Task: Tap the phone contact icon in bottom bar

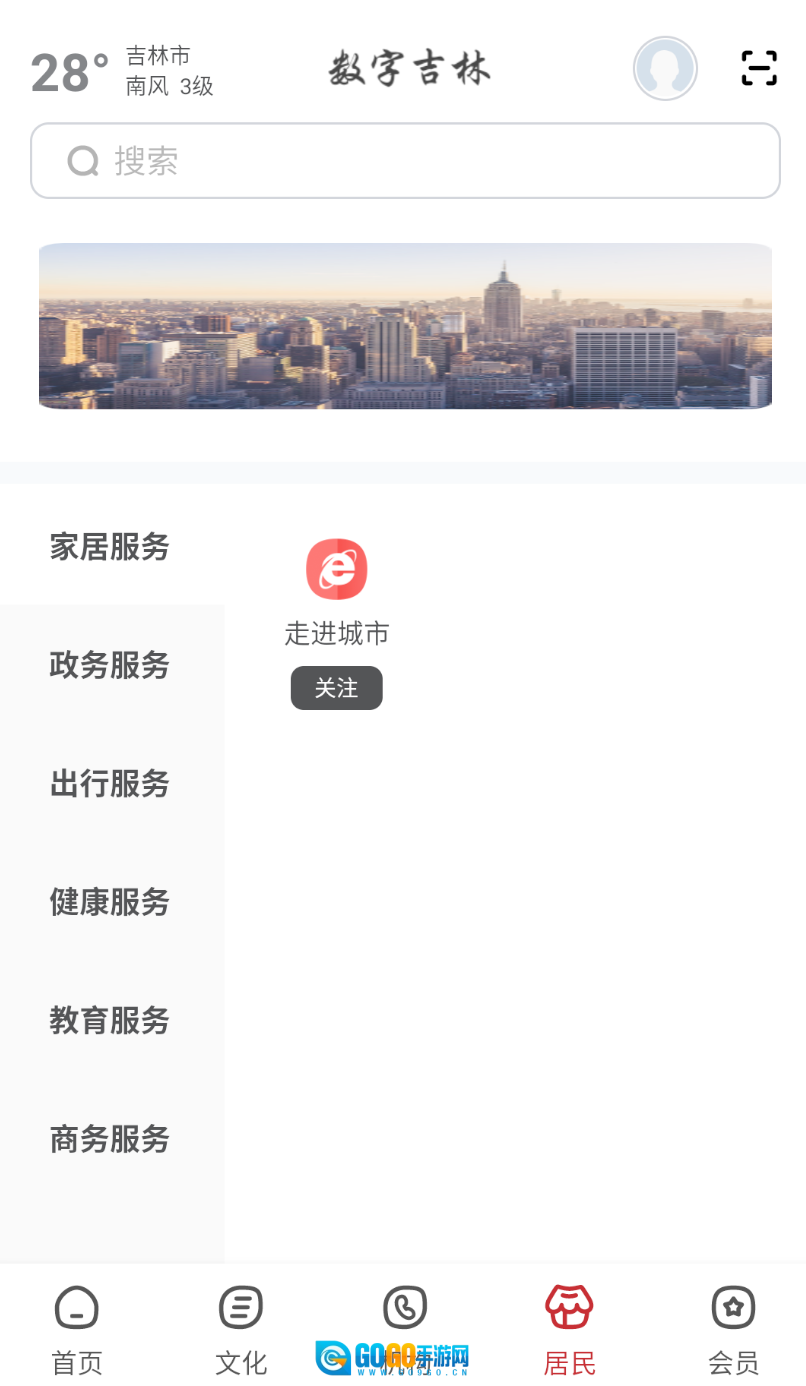Action: tap(404, 1307)
